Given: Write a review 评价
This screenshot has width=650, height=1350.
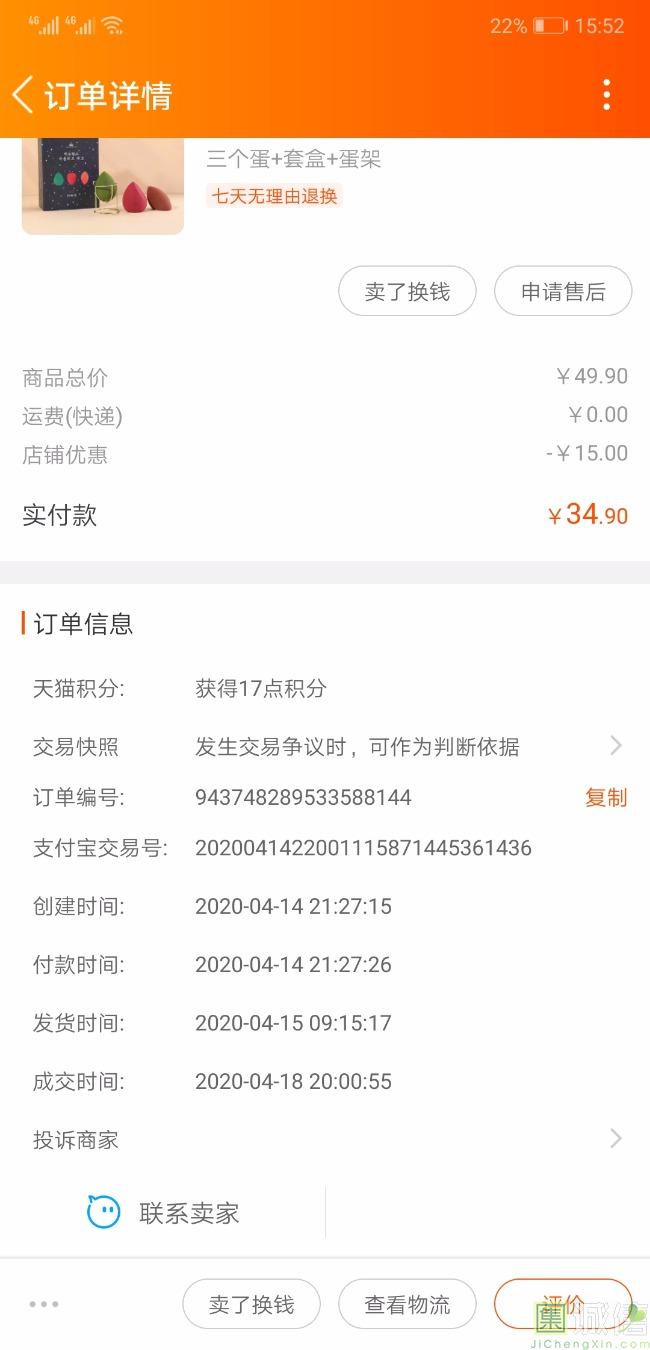Looking at the screenshot, I should pyautogui.click(x=563, y=1304).
